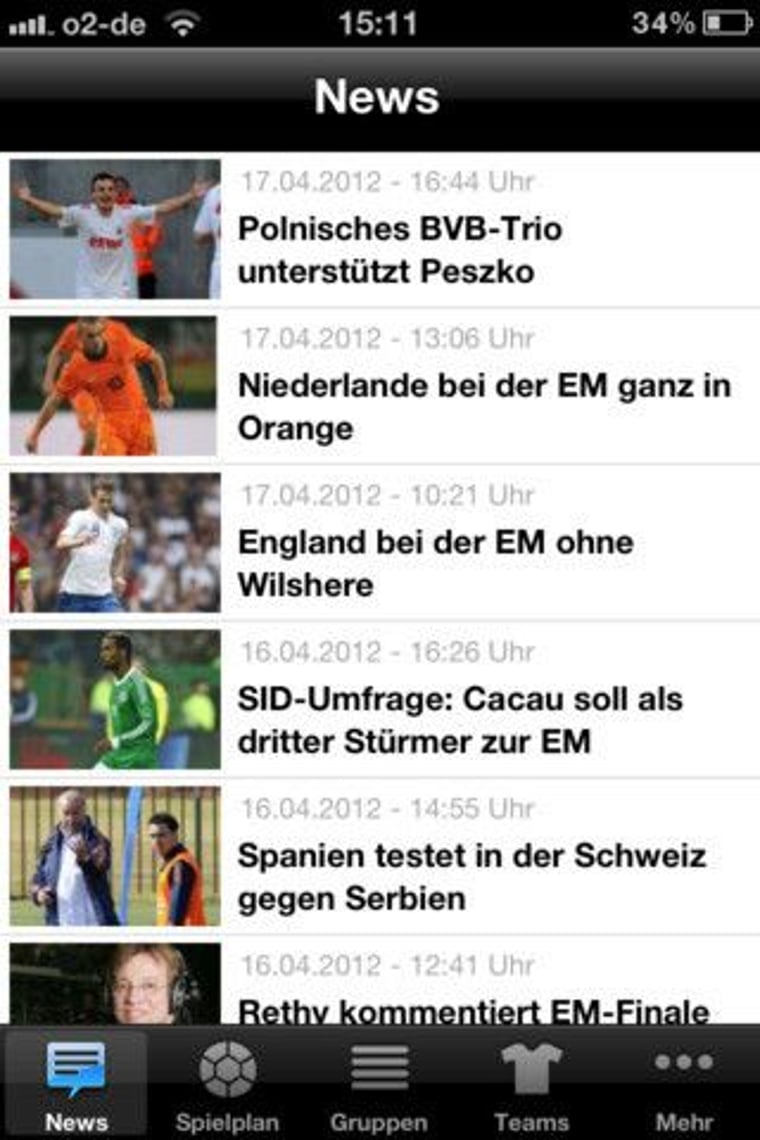Go to the Gruppen tab
This screenshot has width=760, height=1140.
[x=379, y=1085]
